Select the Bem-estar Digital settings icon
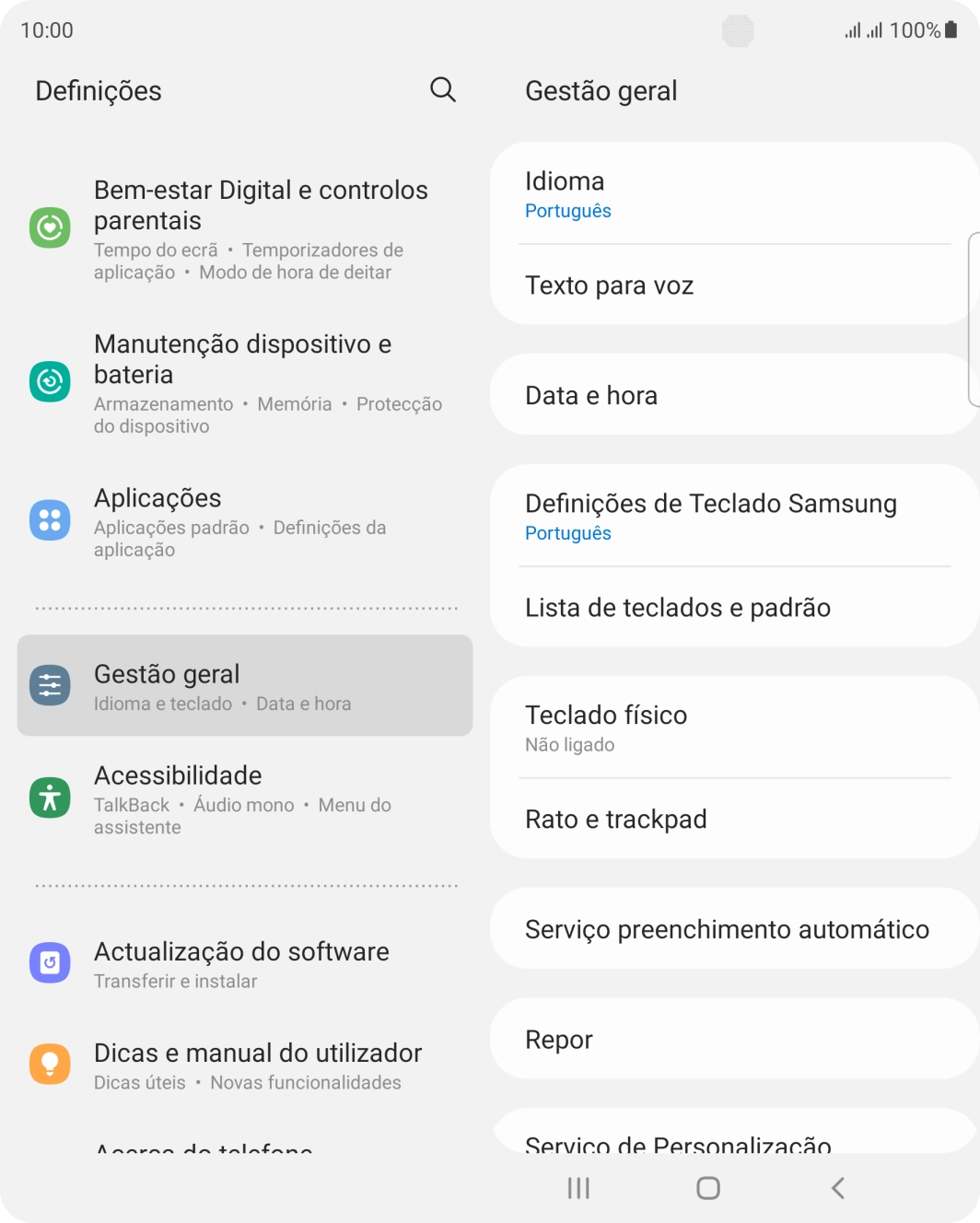Viewport: 980px width, 1223px height. coord(51,227)
